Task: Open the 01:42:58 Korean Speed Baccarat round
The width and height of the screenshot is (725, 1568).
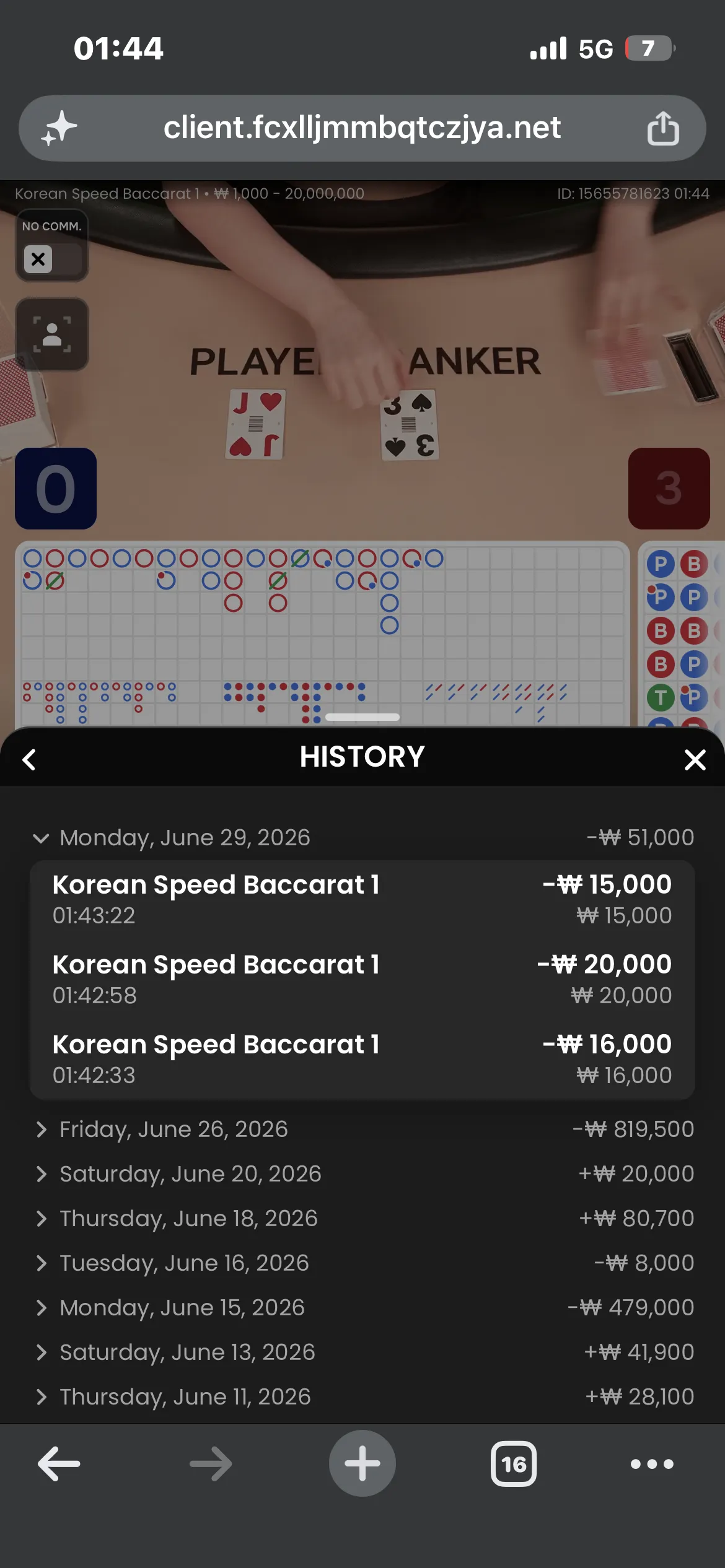Action: point(362,979)
